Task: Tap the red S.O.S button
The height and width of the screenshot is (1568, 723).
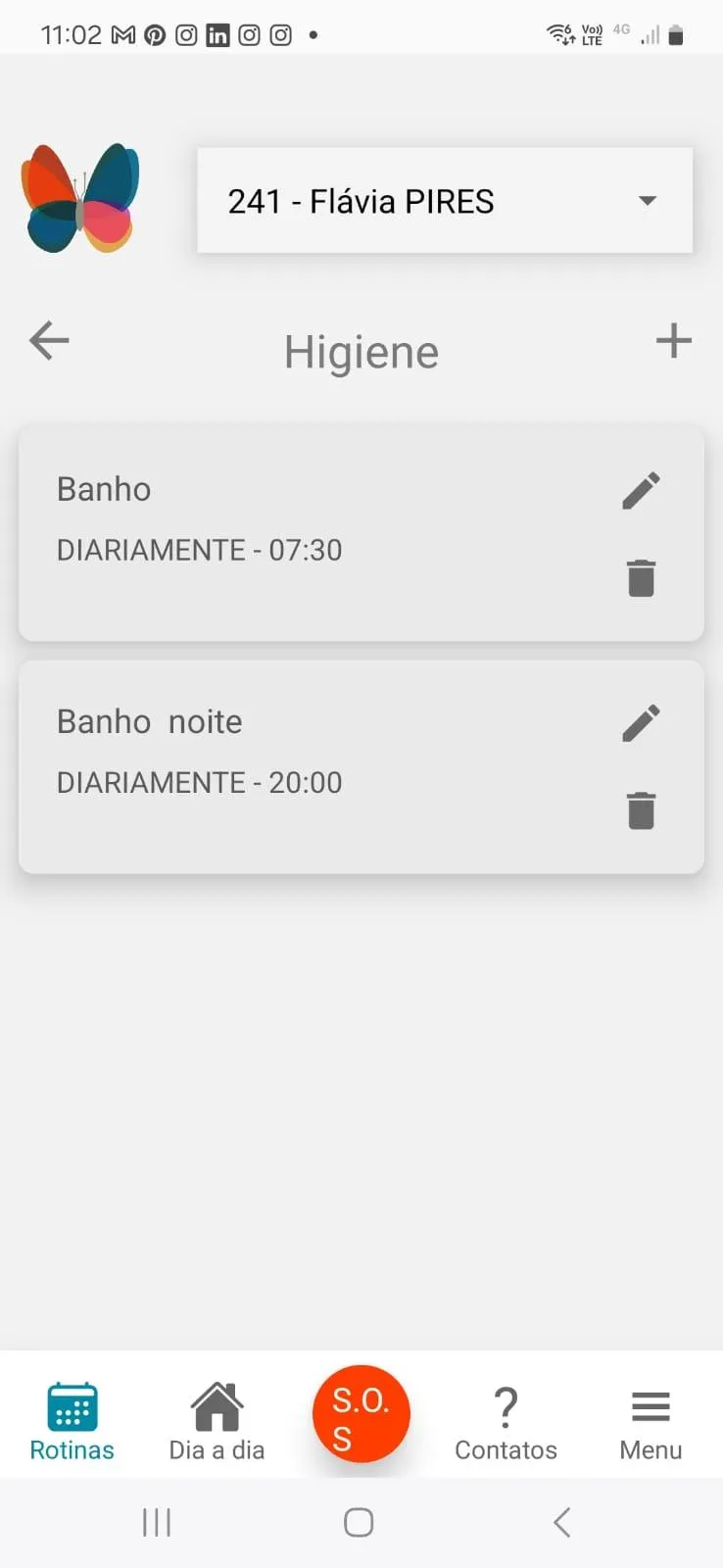Action: [x=361, y=1413]
